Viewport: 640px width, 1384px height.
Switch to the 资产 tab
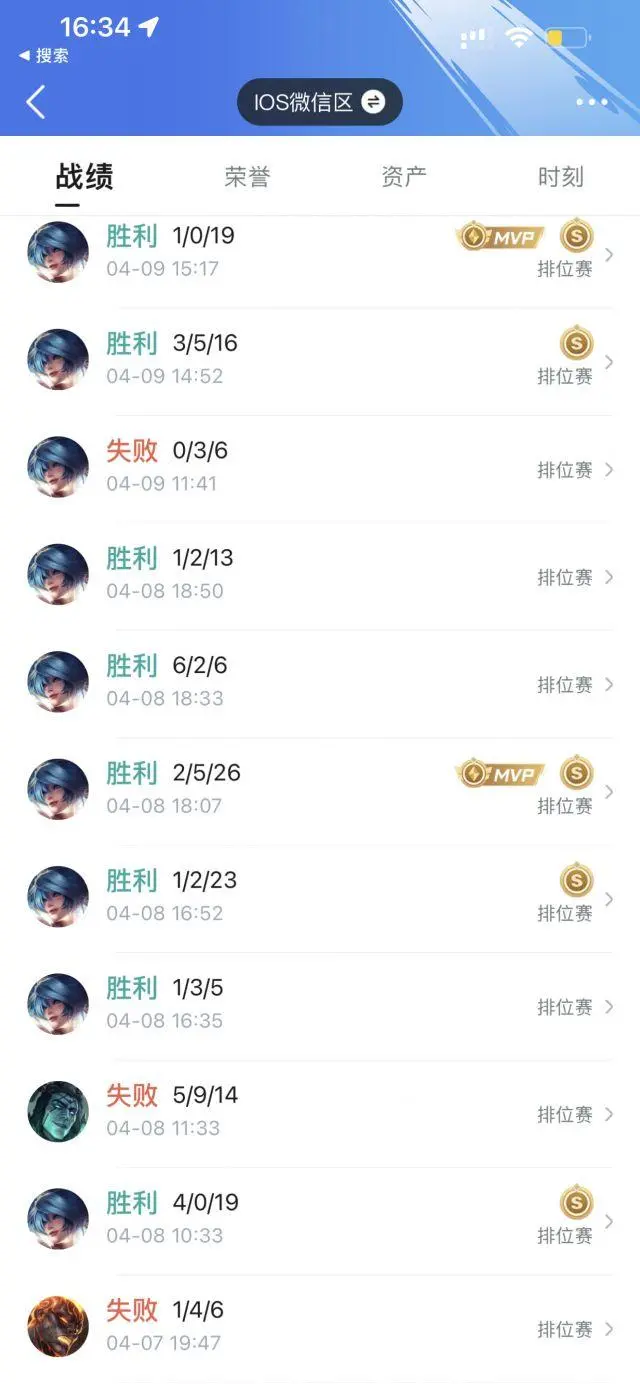404,177
